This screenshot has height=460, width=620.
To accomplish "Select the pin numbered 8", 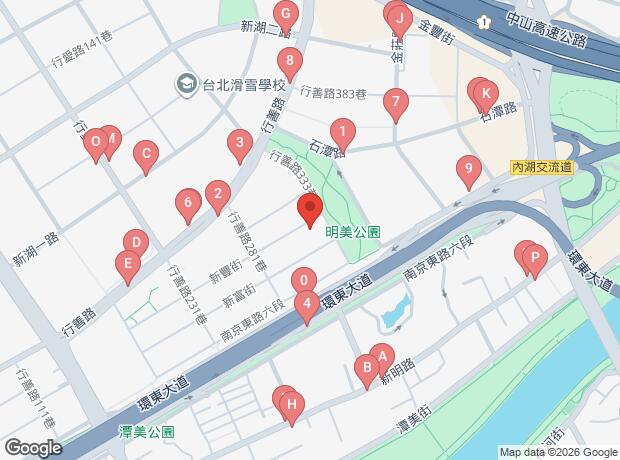I will click(290, 61).
